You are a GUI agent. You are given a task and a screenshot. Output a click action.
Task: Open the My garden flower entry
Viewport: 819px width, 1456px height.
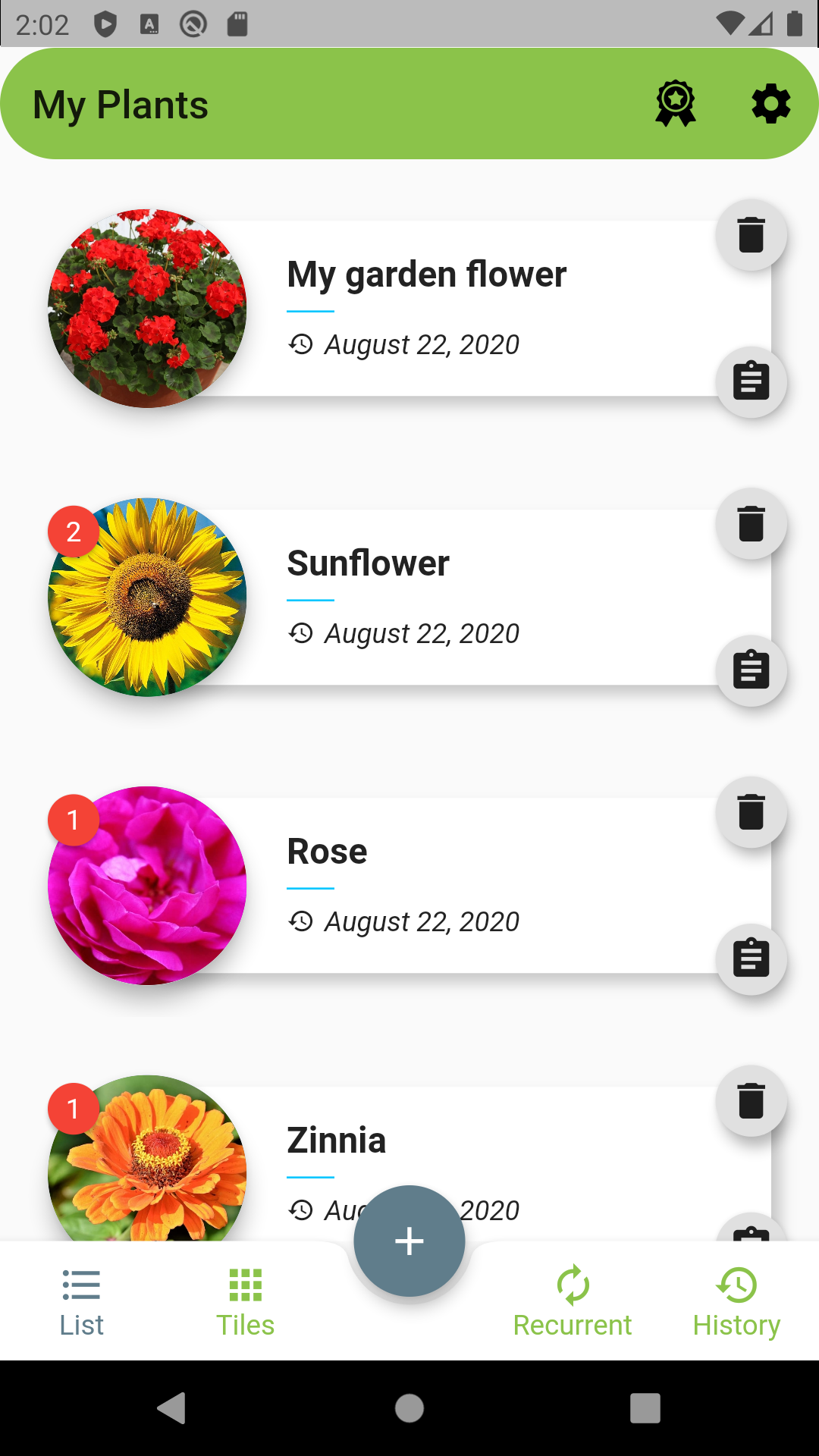coord(426,275)
